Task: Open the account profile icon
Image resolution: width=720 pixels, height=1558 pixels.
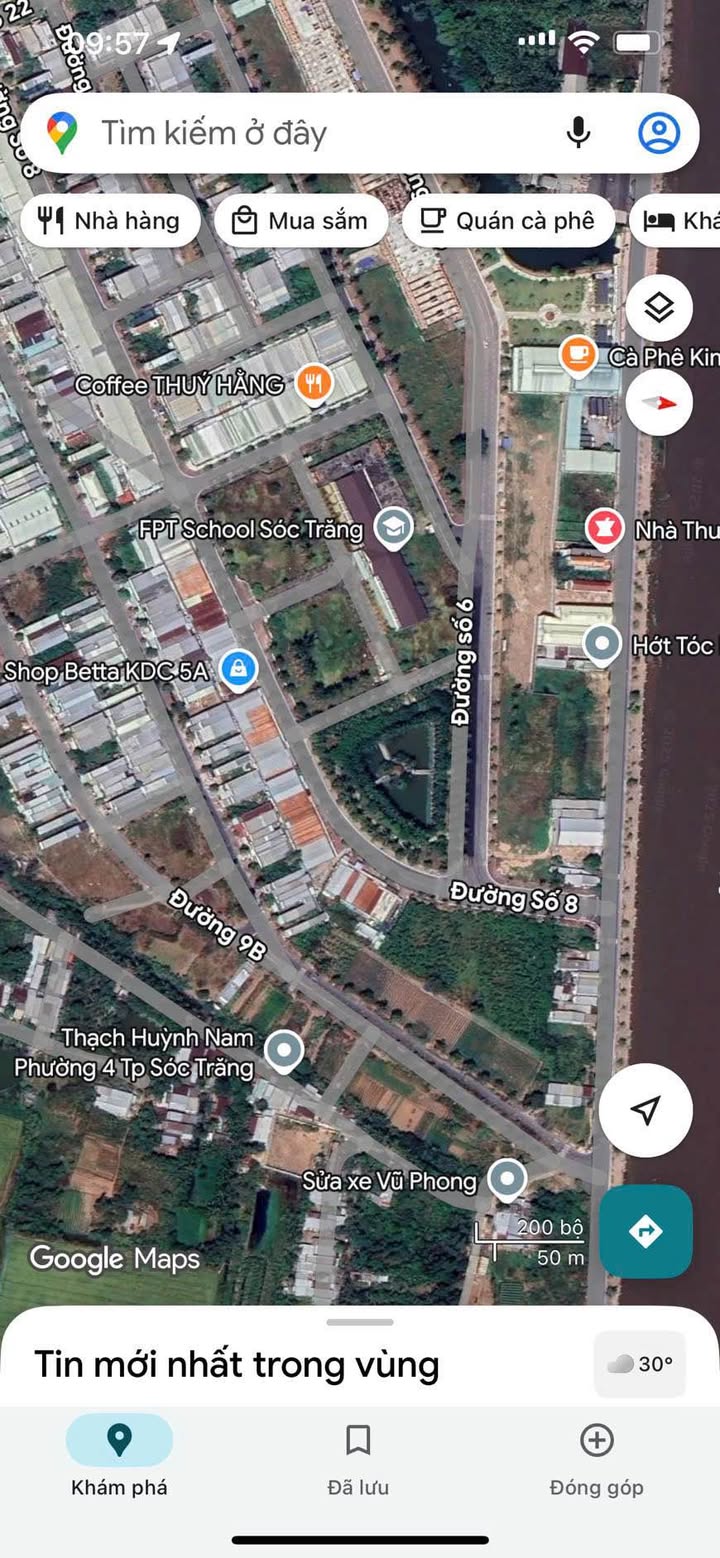Action: click(x=659, y=133)
